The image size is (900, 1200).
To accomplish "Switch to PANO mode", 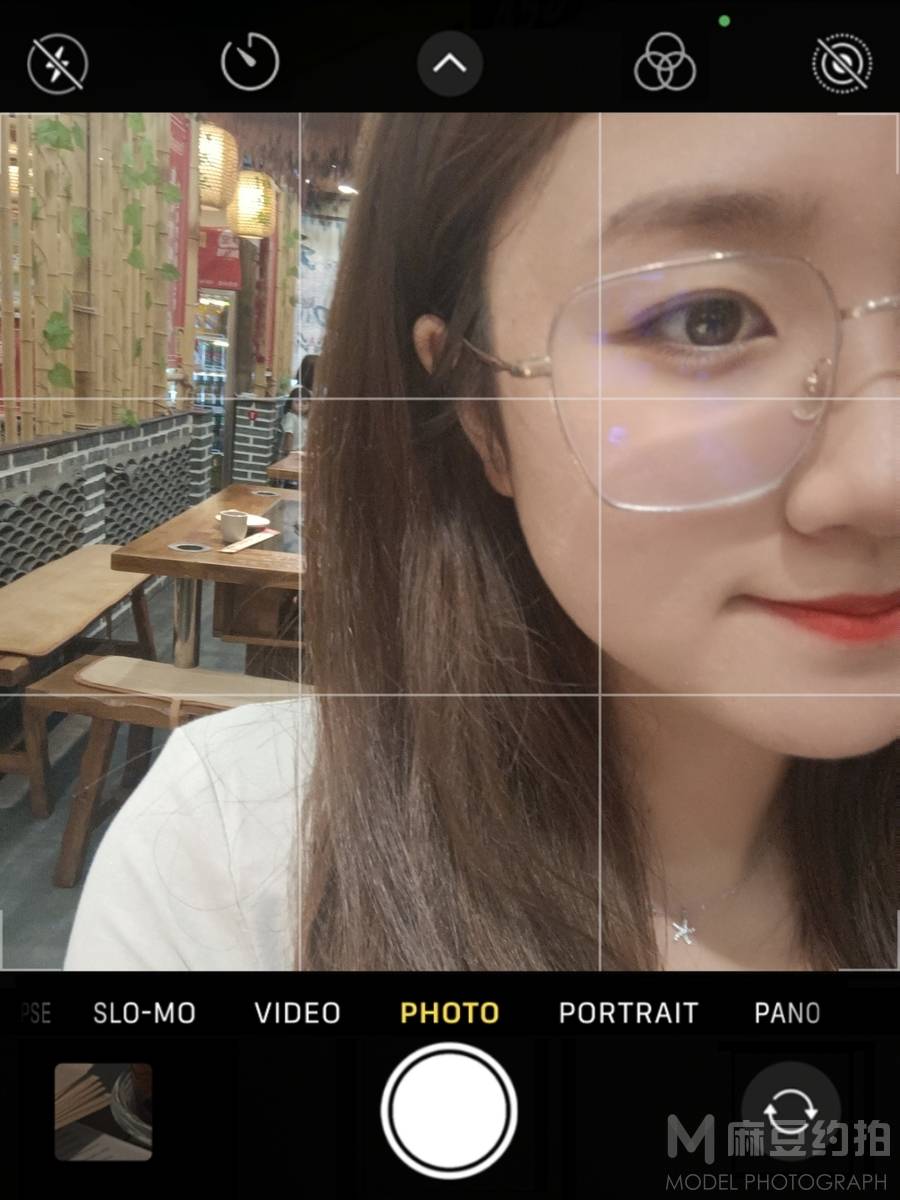I will click(787, 1013).
